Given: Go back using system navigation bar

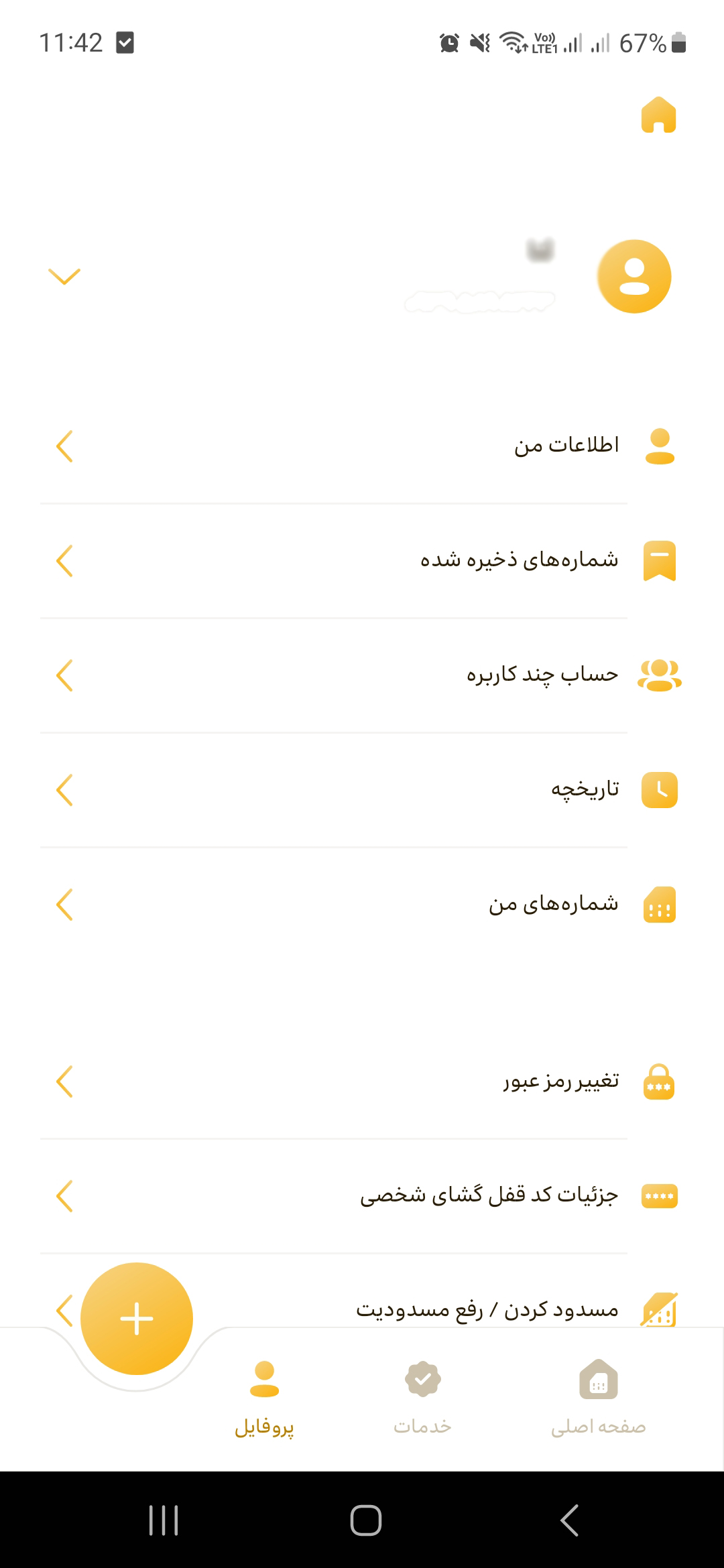Looking at the screenshot, I should (569, 1520).
